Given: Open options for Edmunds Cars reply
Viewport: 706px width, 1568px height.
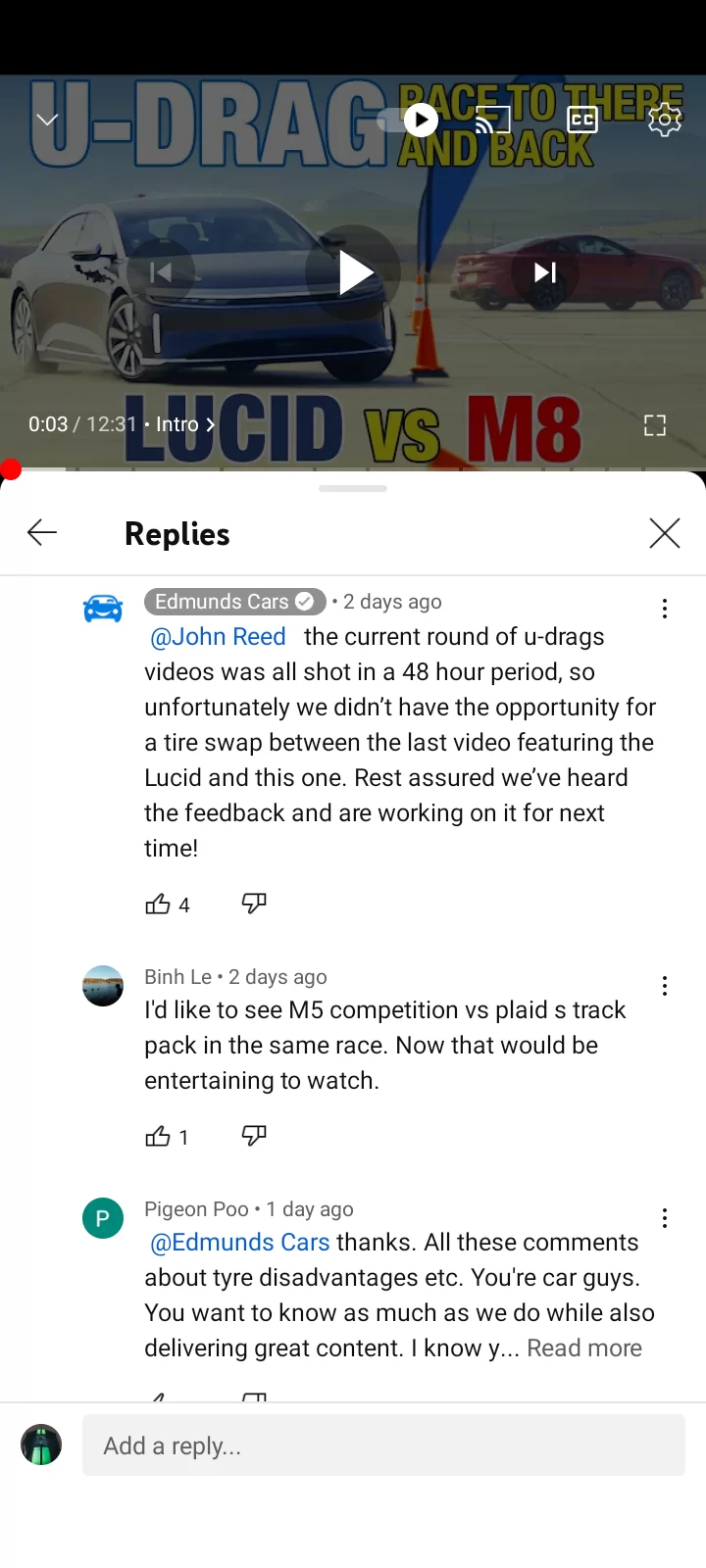Looking at the screenshot, I should click(x=665, y=609).
